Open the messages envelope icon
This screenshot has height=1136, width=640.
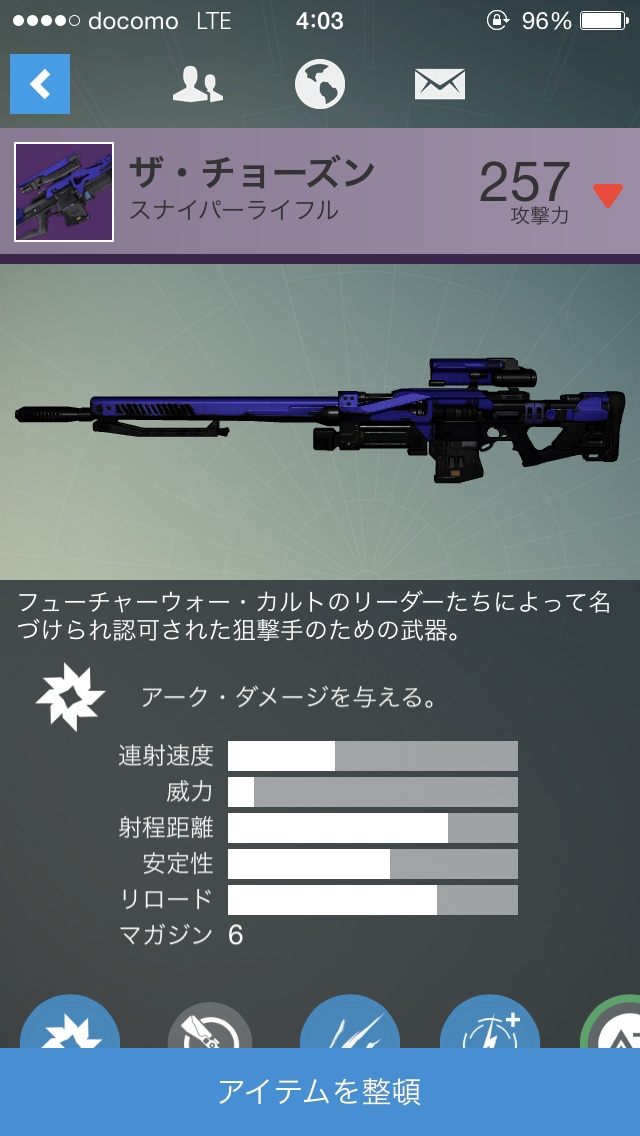440,84
